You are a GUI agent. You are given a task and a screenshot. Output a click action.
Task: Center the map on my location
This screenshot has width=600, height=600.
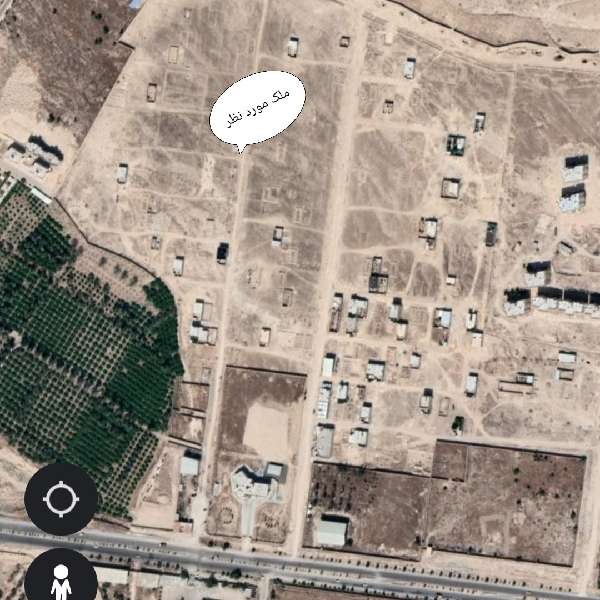(x=61, y=498)
